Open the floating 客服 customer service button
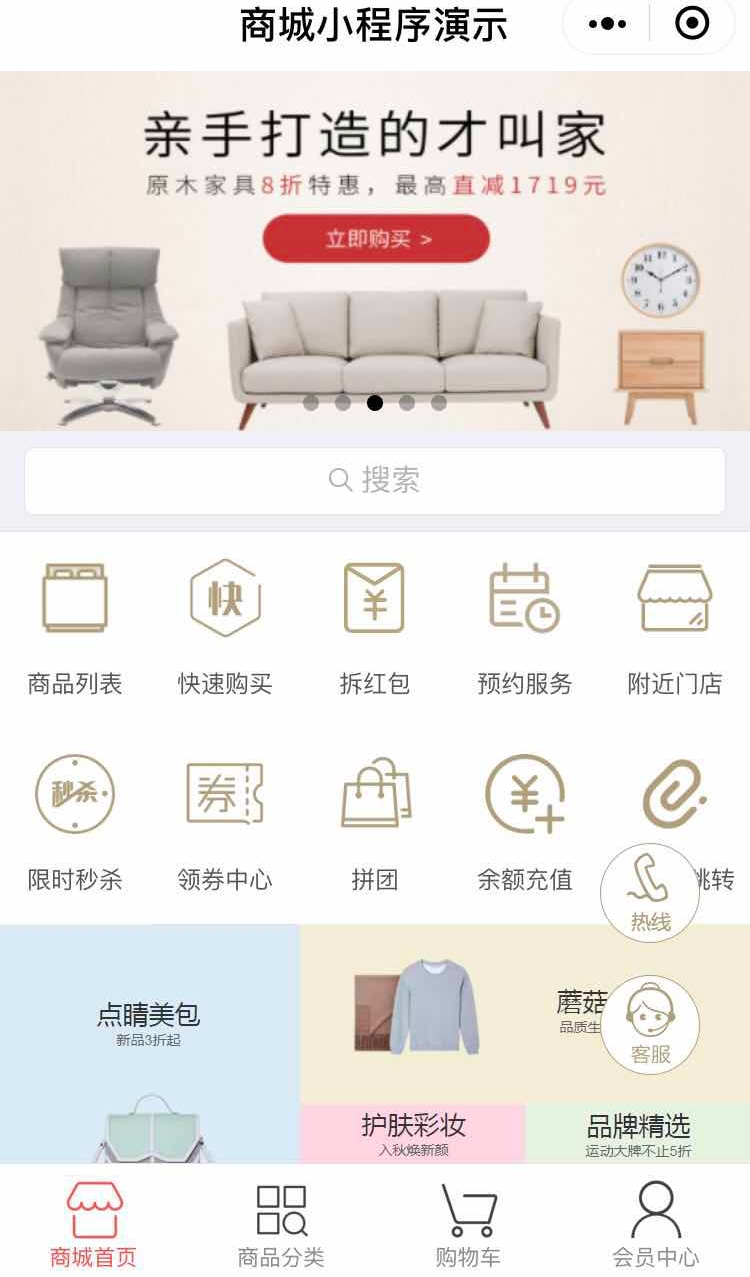750x1277 pixels. tap(648, 1022)
